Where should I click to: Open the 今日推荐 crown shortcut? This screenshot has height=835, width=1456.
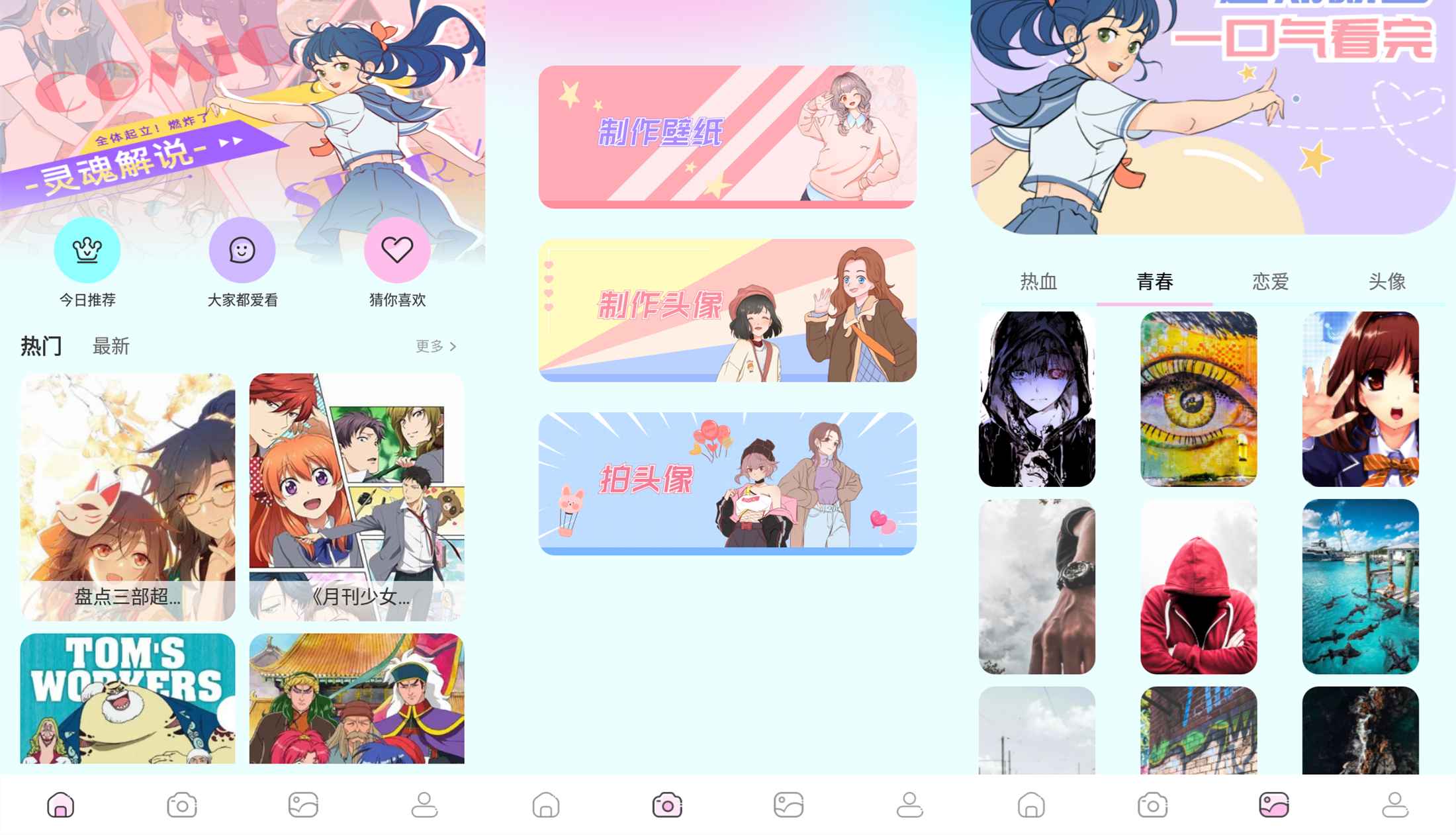(87, 251)
